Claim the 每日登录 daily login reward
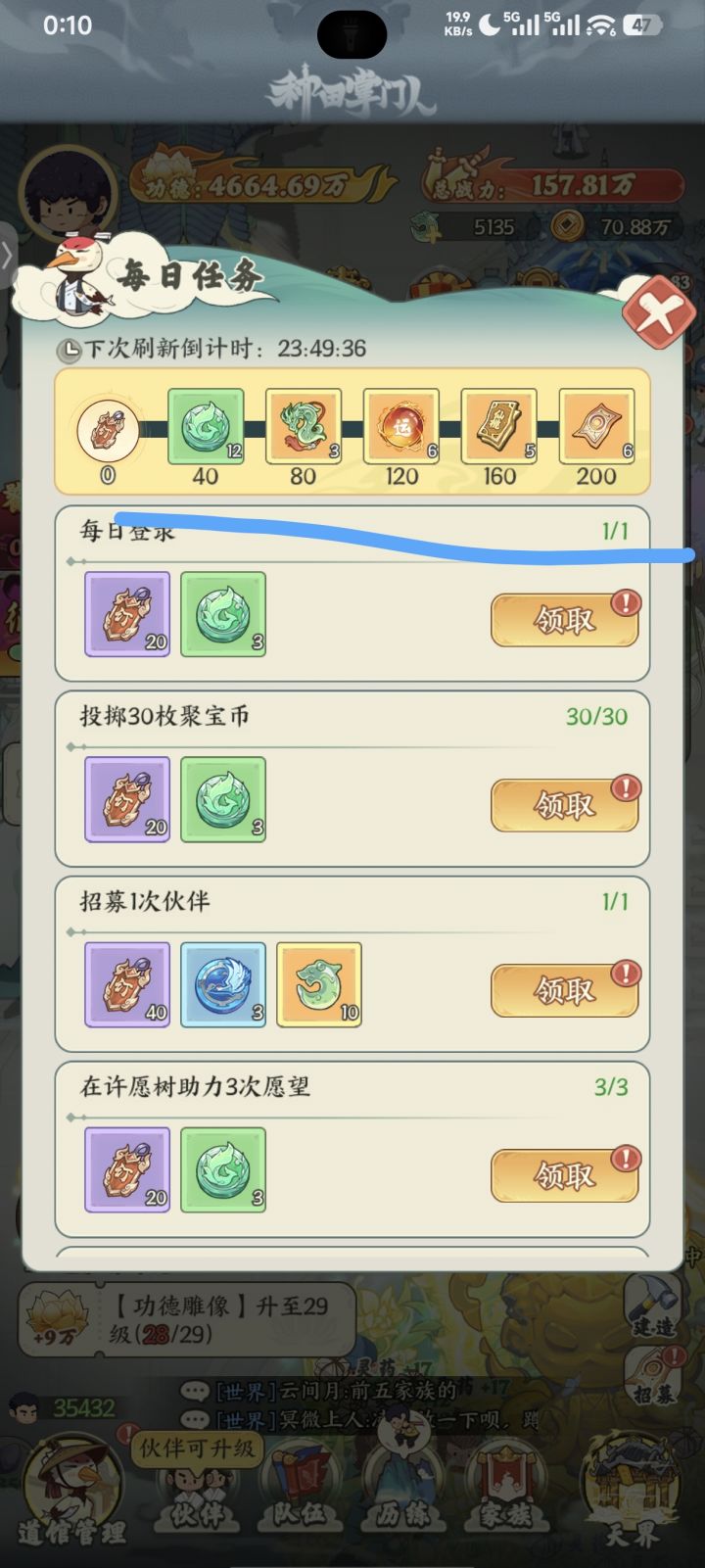705x1568 pixels. pyautogui.click(x=565, y=619)
